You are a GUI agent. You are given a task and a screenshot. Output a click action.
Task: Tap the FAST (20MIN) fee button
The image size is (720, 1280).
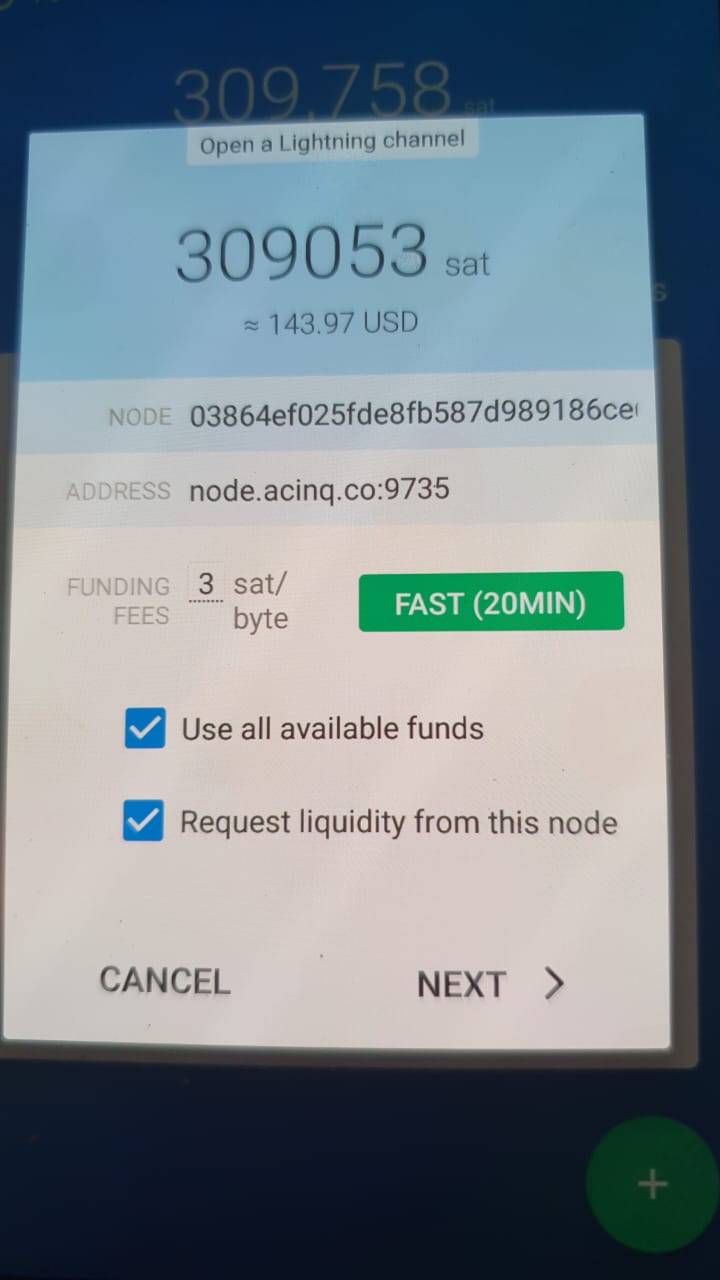pos(491,602)
